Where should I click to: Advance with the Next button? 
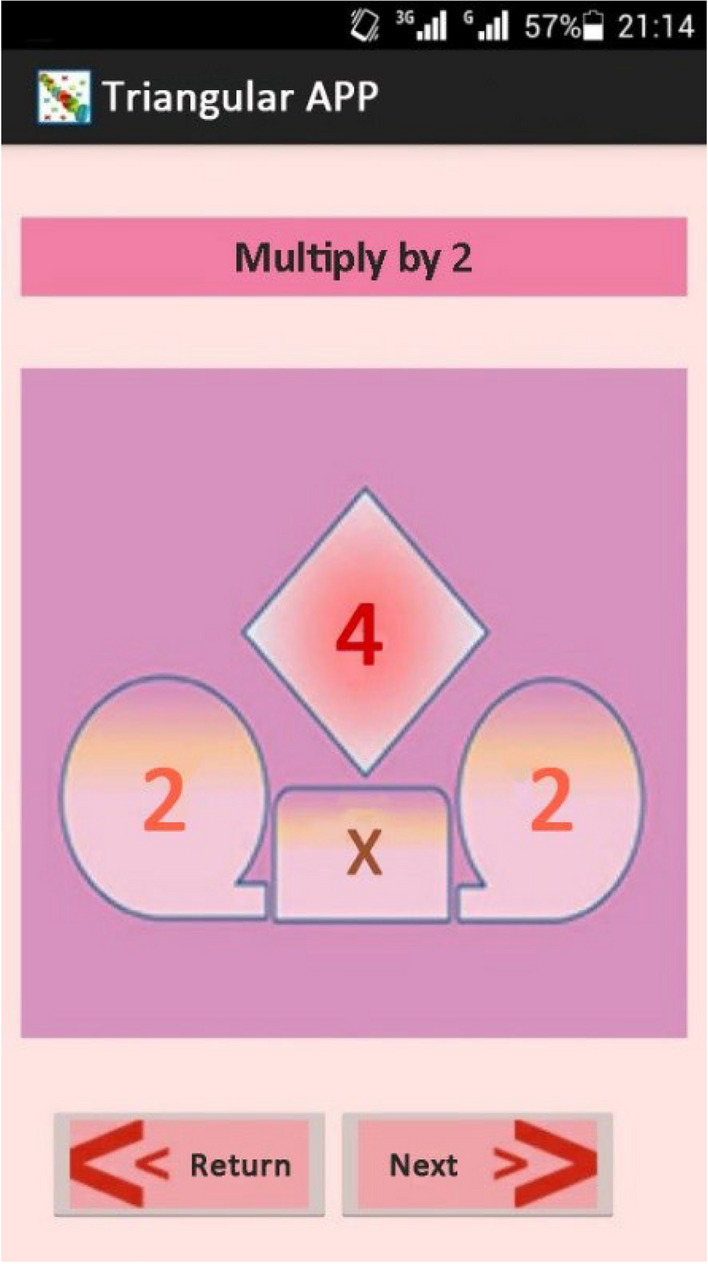coord(477,1164)
